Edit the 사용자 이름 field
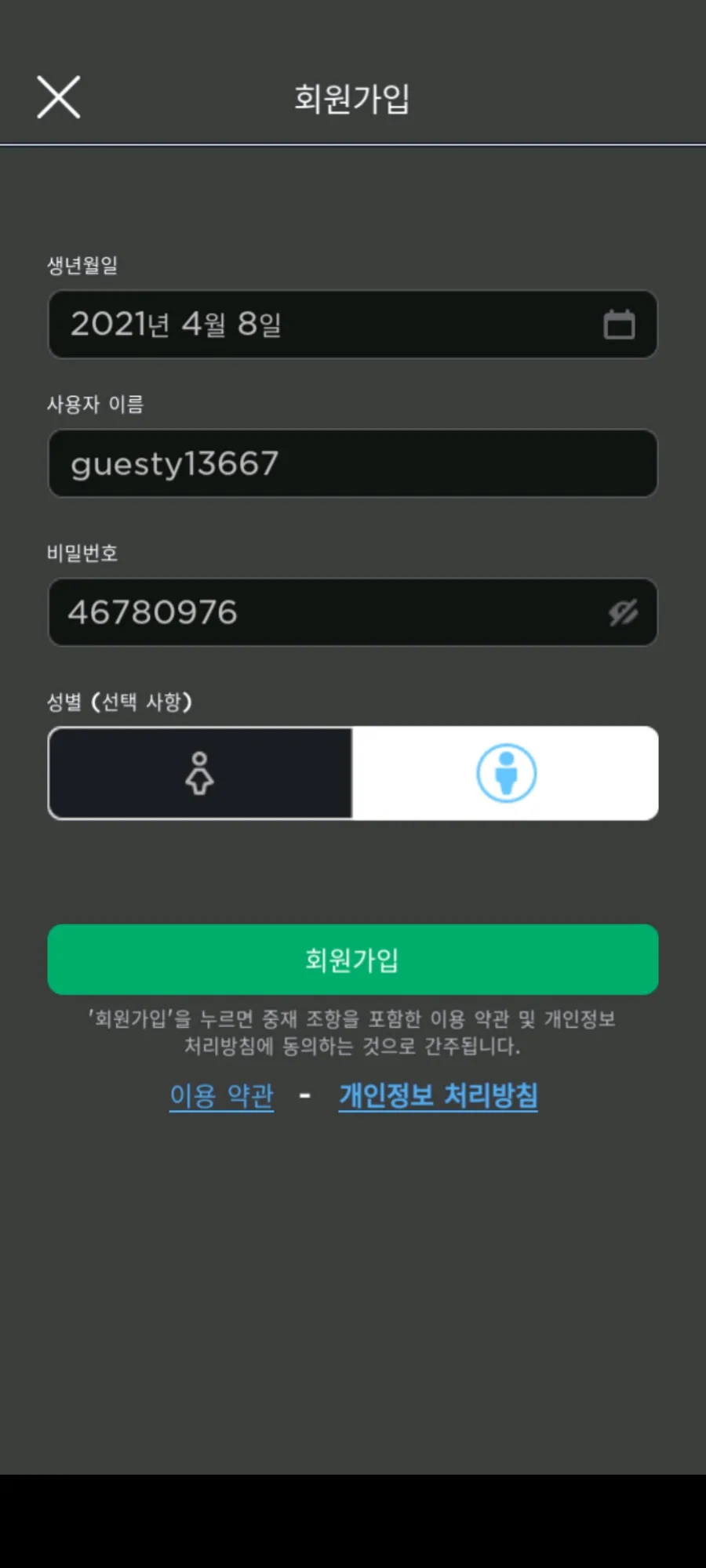The image size is (706, 1568). tap(352, 463)
